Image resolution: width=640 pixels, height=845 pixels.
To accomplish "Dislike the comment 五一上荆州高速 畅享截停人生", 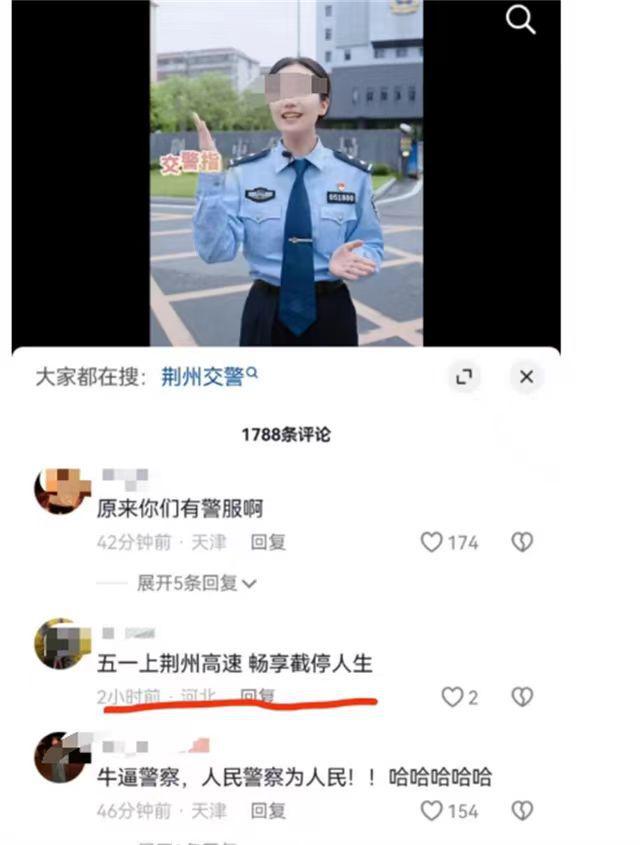I will pos(522,697).
